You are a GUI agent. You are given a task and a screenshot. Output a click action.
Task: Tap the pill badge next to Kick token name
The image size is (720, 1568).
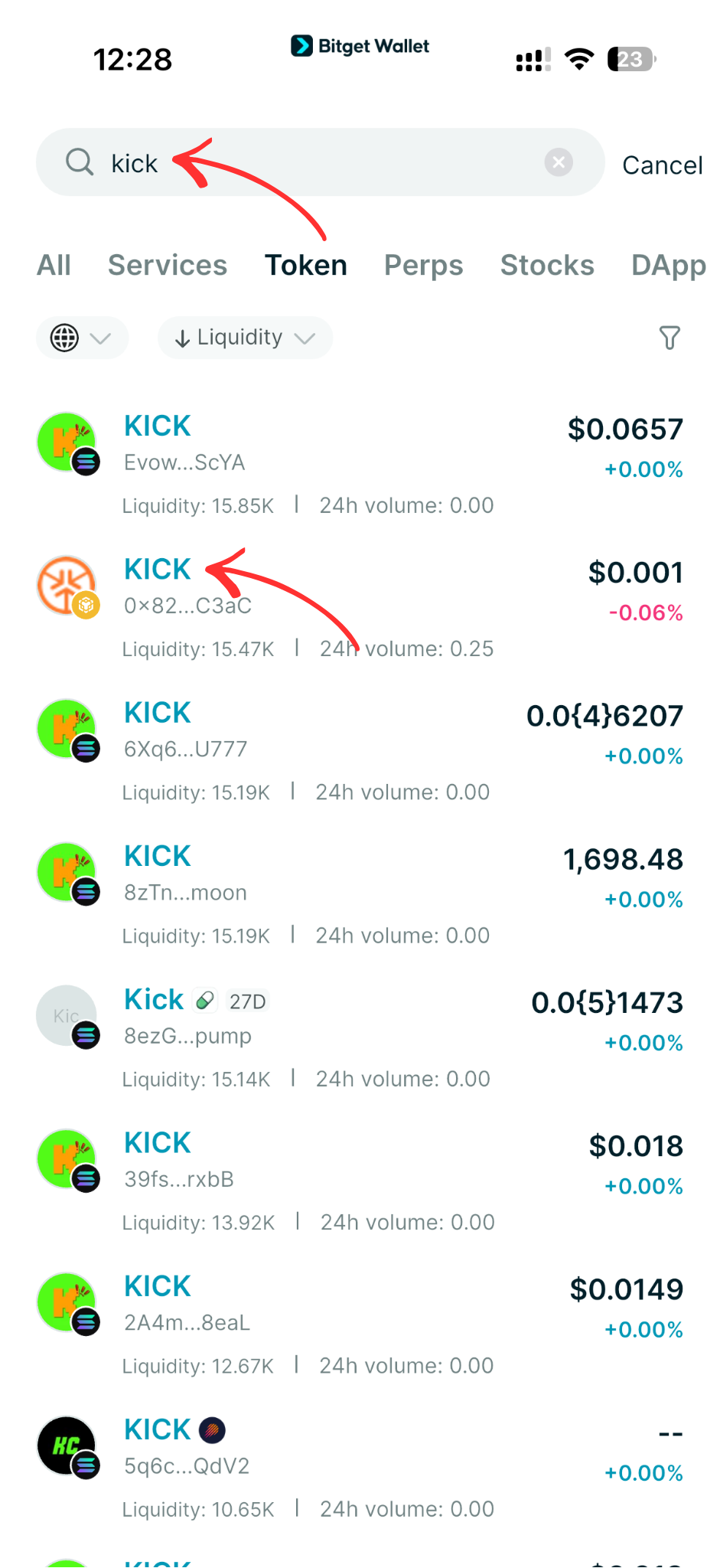[x=202, y=999]
